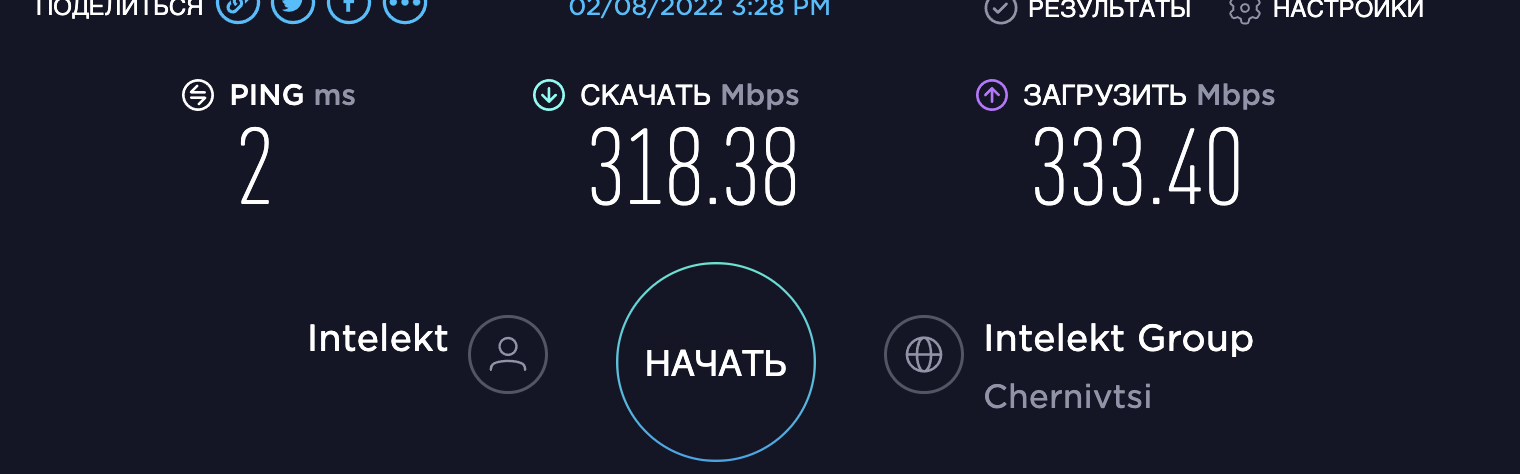Change server via the globe icon
This screenshot has height=474, width=1520.
coord(923,355)
